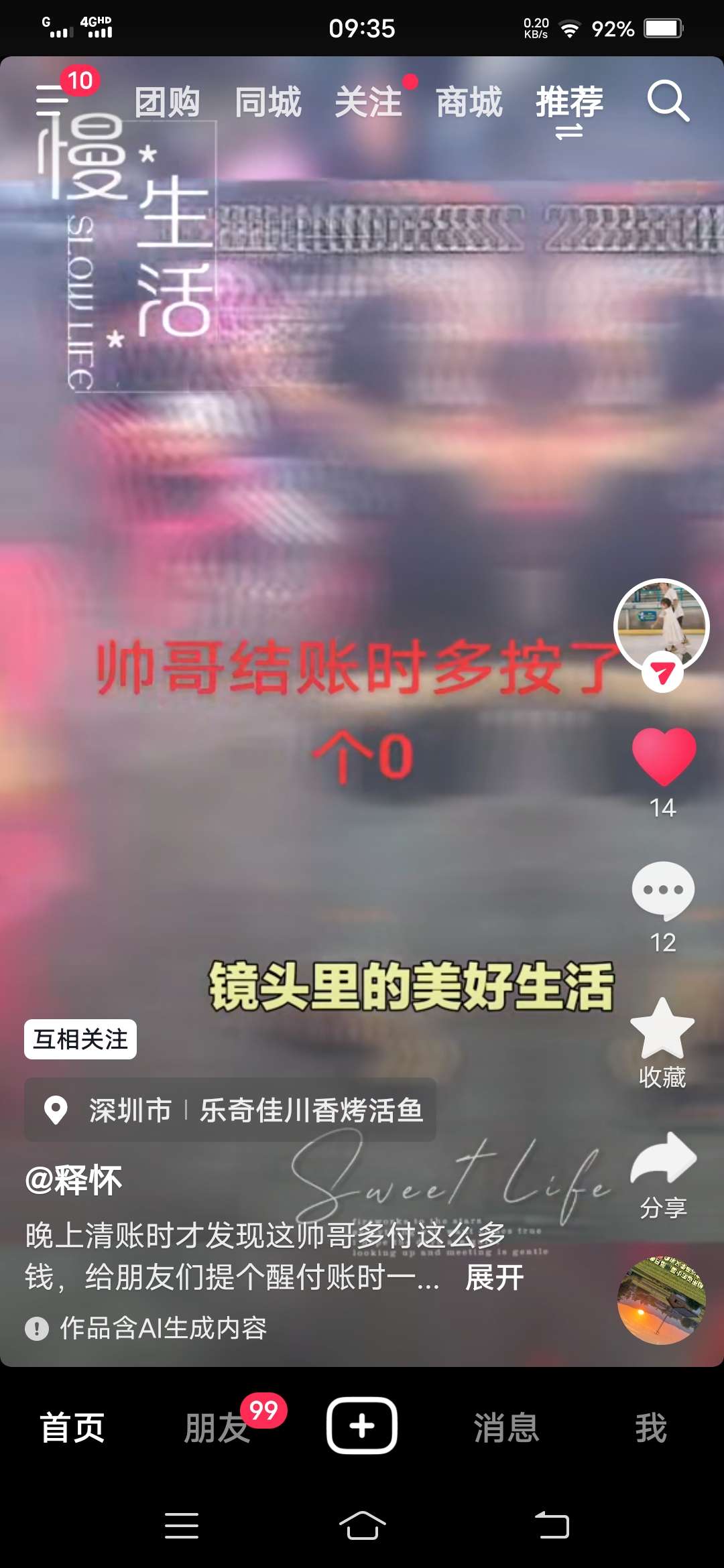Go to the 商城 tab
Image resolution: width=724 pixels, height=1568 pixels.
(469, 103)
